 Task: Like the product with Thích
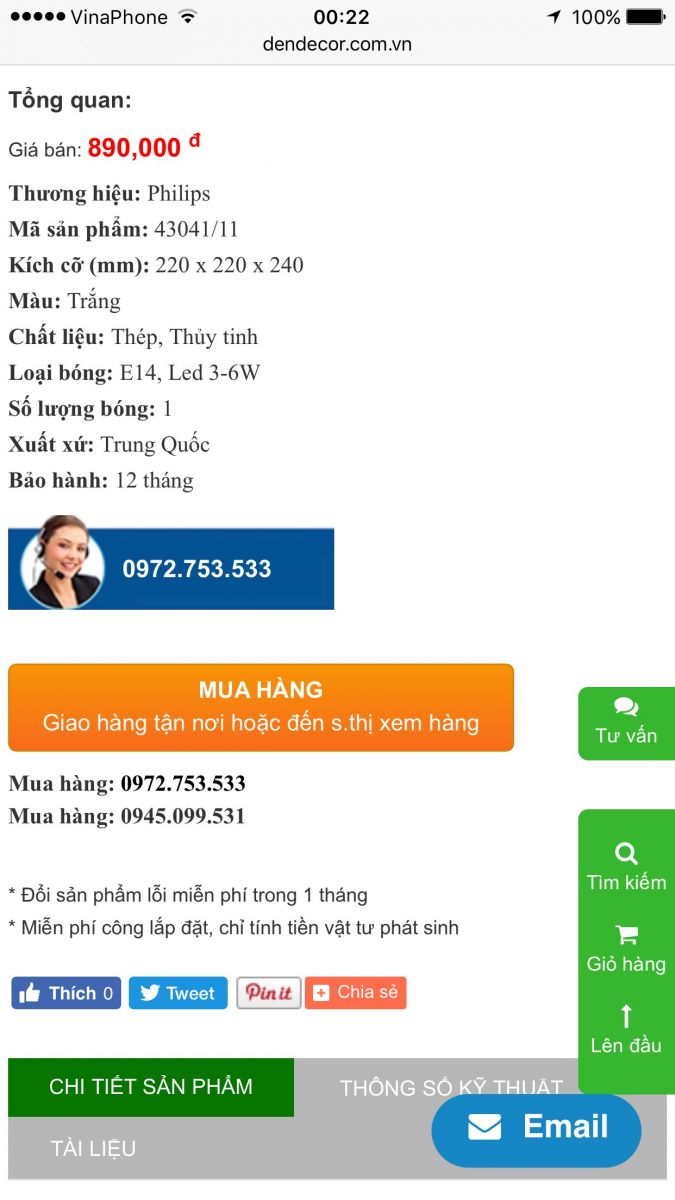[66, 993]
